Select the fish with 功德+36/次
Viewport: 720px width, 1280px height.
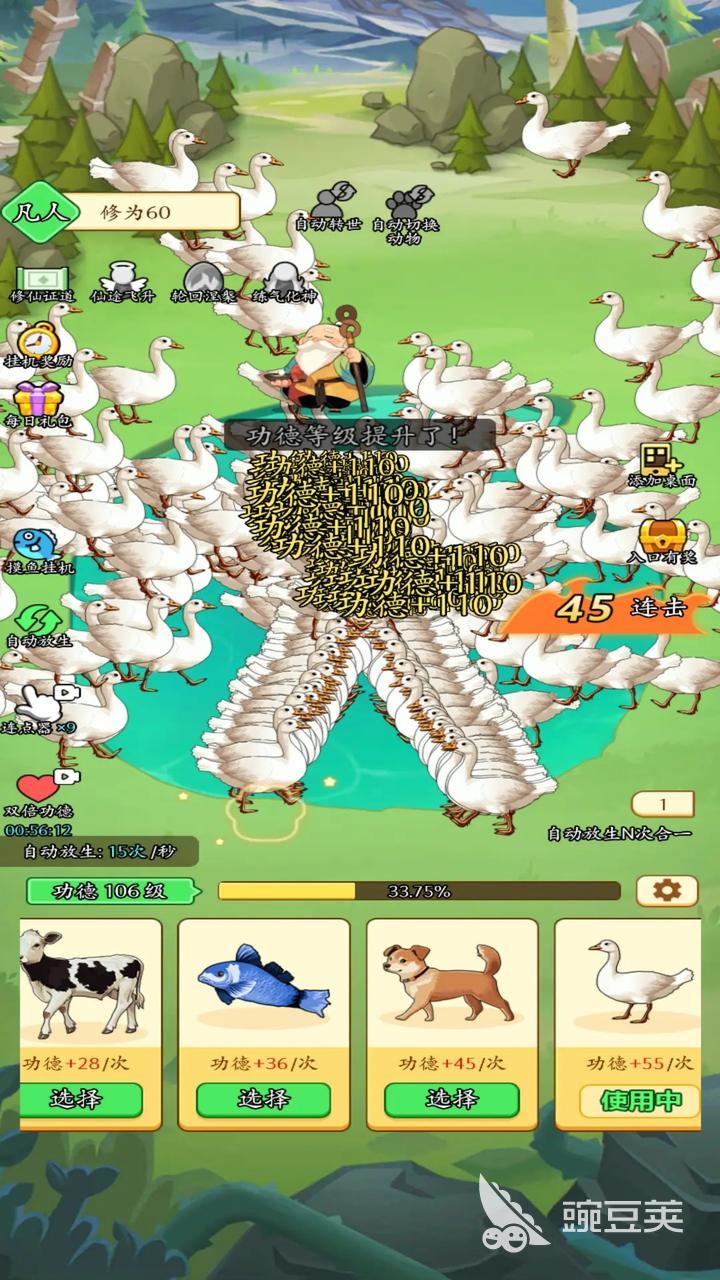coord(263,1099)
